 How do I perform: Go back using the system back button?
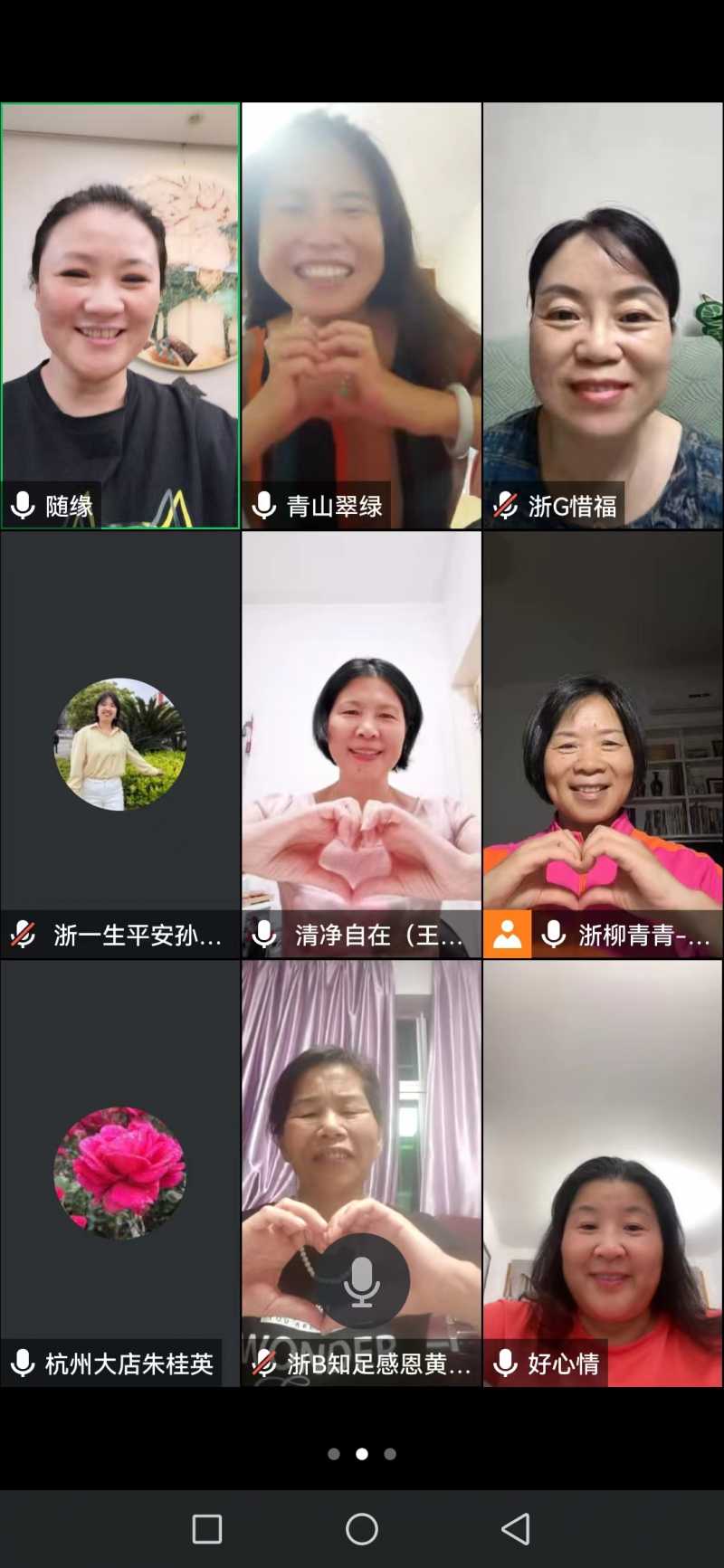pyautogui.click(x=516, y=1529)
